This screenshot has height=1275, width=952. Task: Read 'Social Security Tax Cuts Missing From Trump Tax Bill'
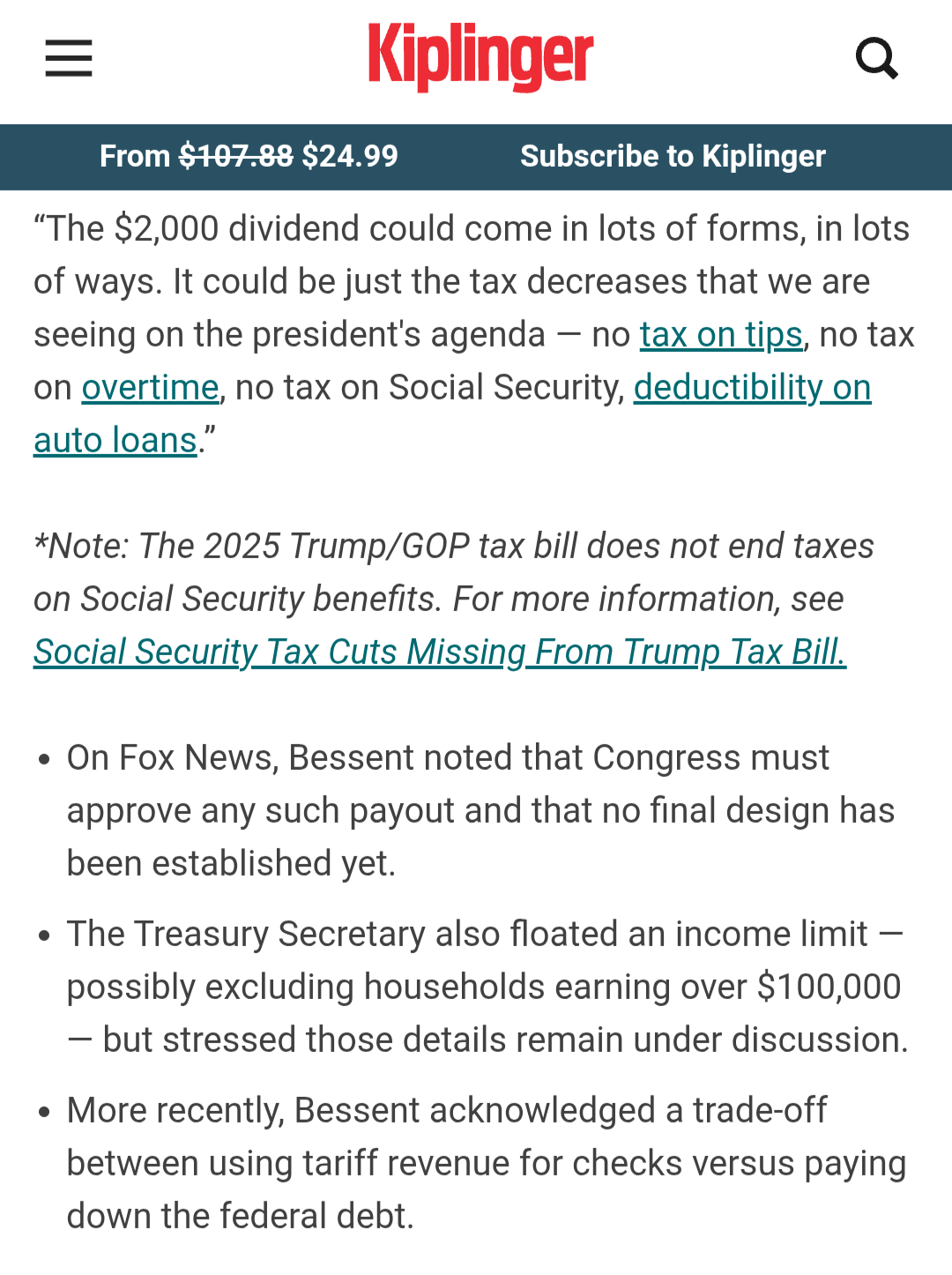pyautogui.click(x=439, y=652)
